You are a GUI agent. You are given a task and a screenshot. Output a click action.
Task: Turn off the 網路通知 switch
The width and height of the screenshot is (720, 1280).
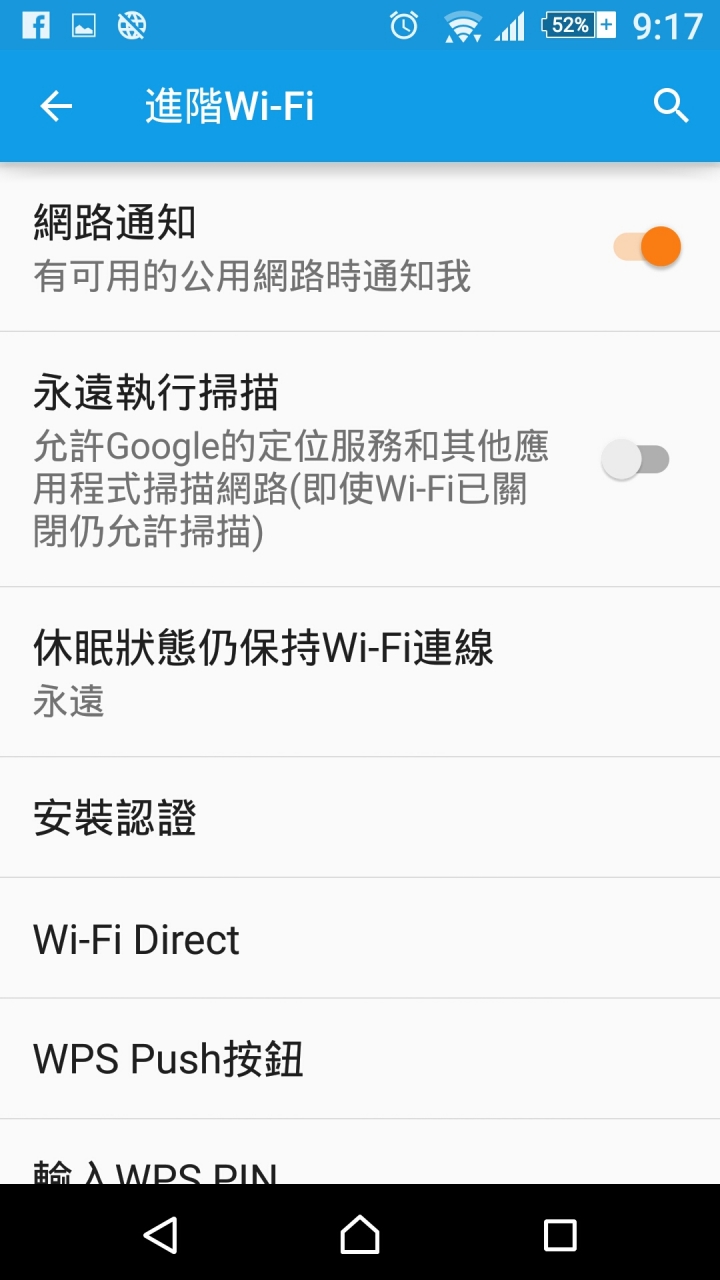click(648, 246)
